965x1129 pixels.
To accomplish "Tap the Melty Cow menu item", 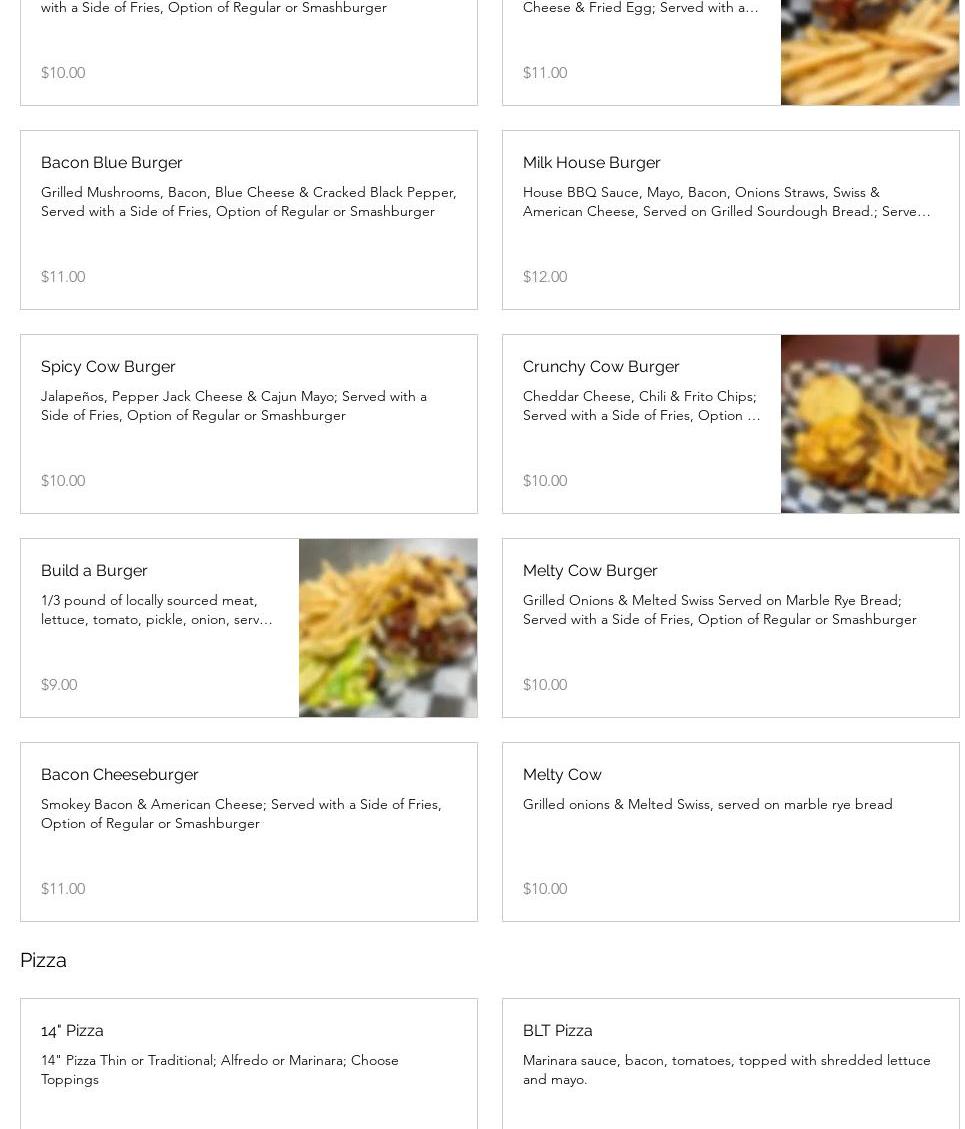I will coord(730,832).
